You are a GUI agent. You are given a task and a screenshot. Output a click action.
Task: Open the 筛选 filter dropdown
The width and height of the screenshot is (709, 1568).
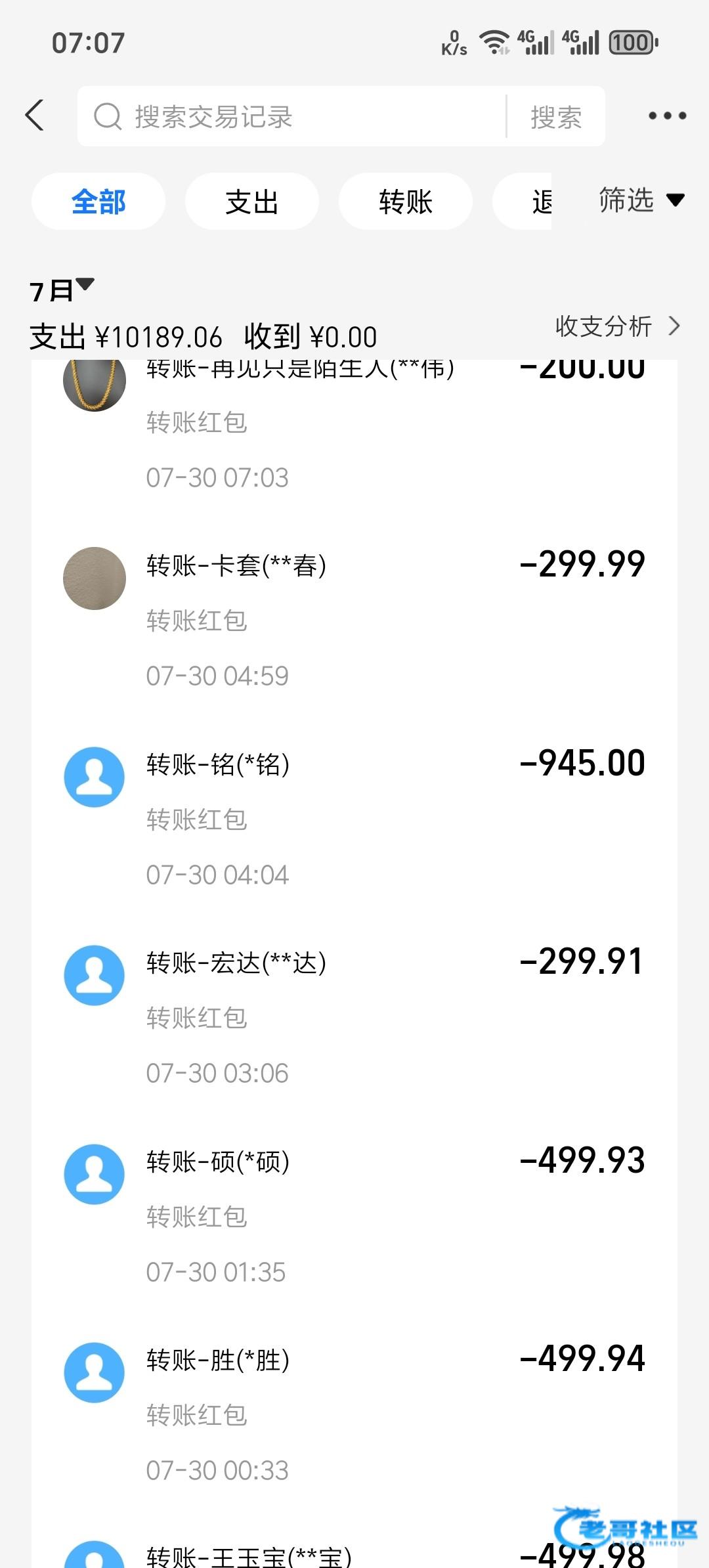(x=641, y=200)
